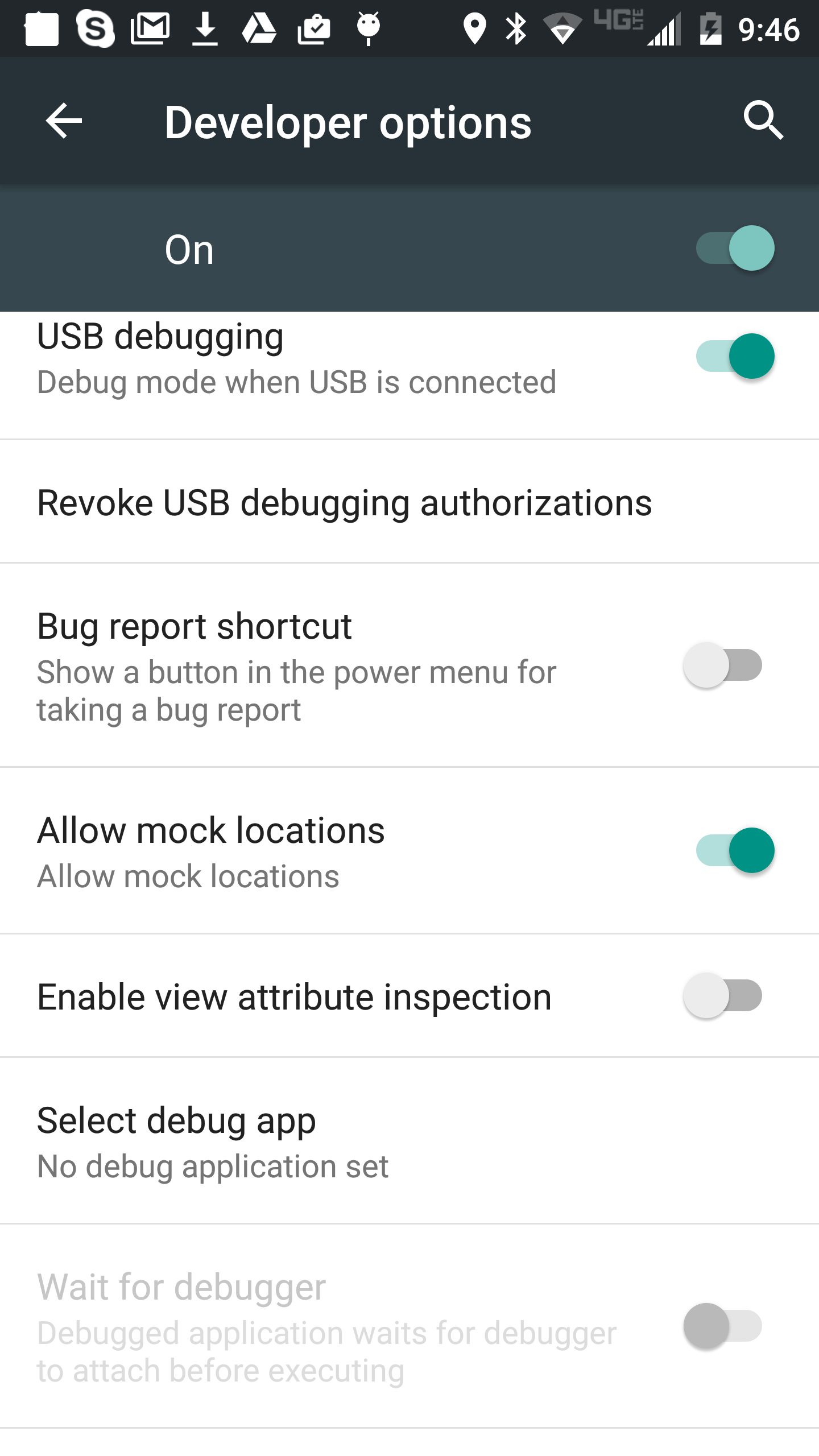The width and height of the screenshot is (819, 1456).
Task: Turn off Allow mock locations
Action: [x=735, y=850]
